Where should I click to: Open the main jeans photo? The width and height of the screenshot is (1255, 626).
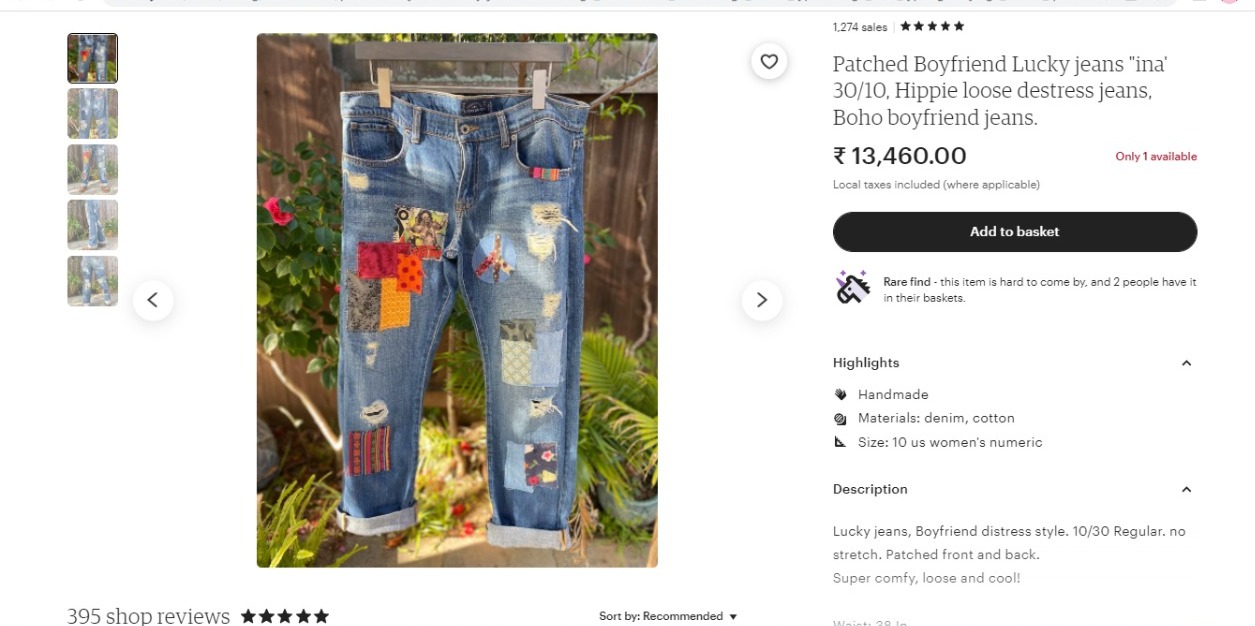[457, 300]
